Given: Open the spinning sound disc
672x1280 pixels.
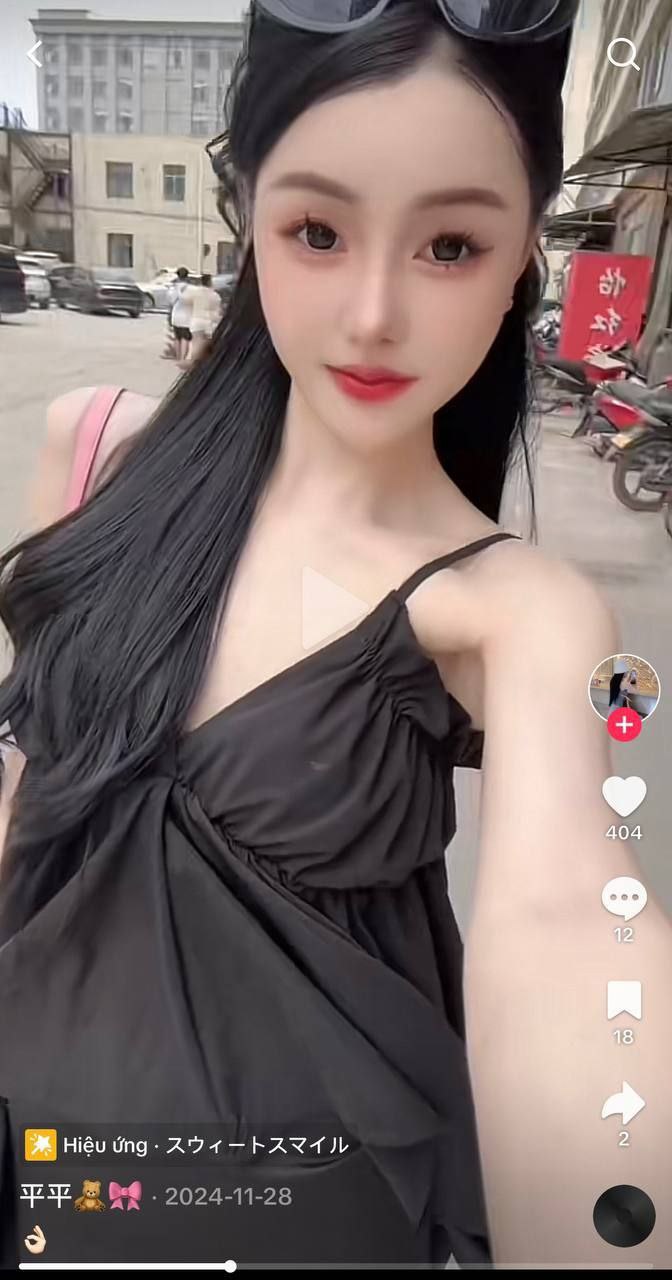Looking at the screenshot, I should 624,1216.
